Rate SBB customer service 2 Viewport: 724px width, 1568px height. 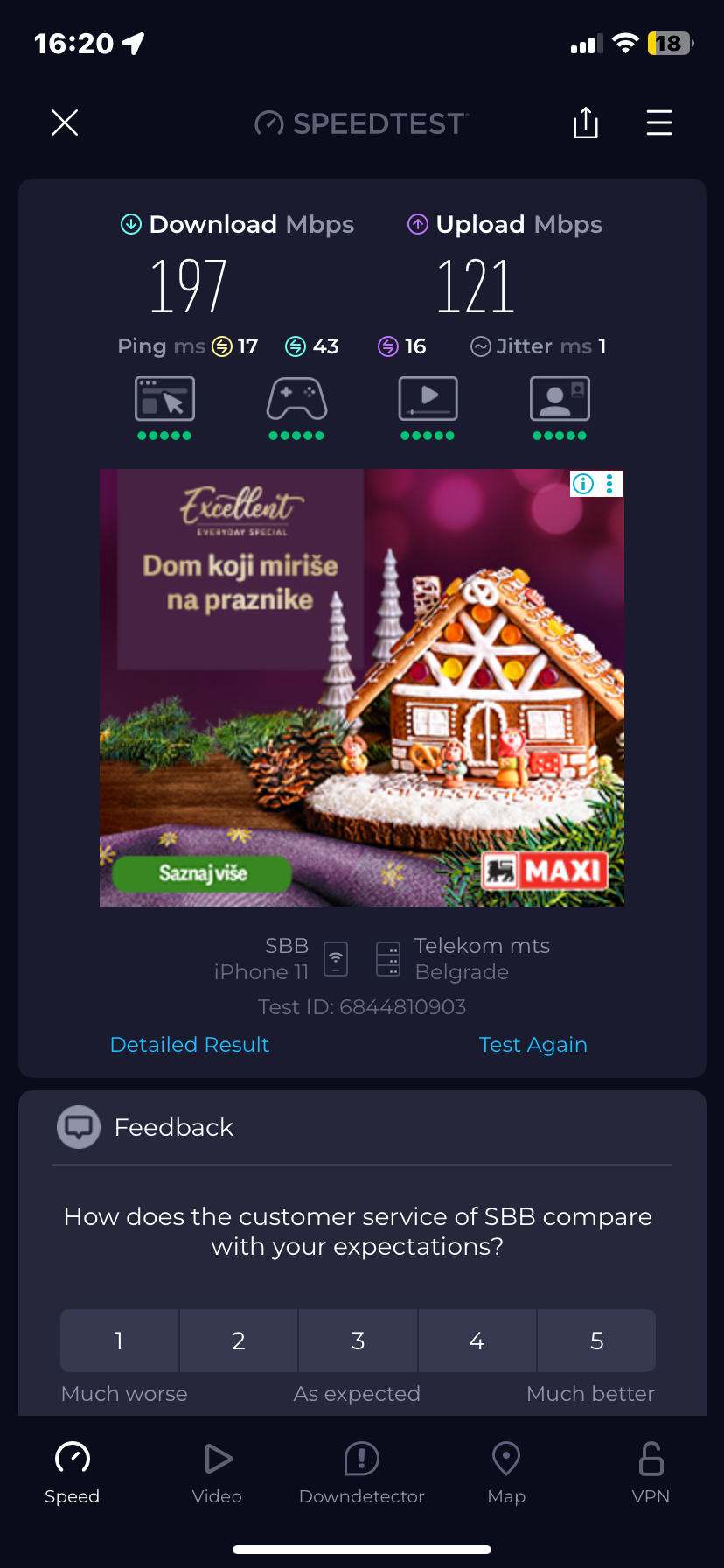[239, 1340]
